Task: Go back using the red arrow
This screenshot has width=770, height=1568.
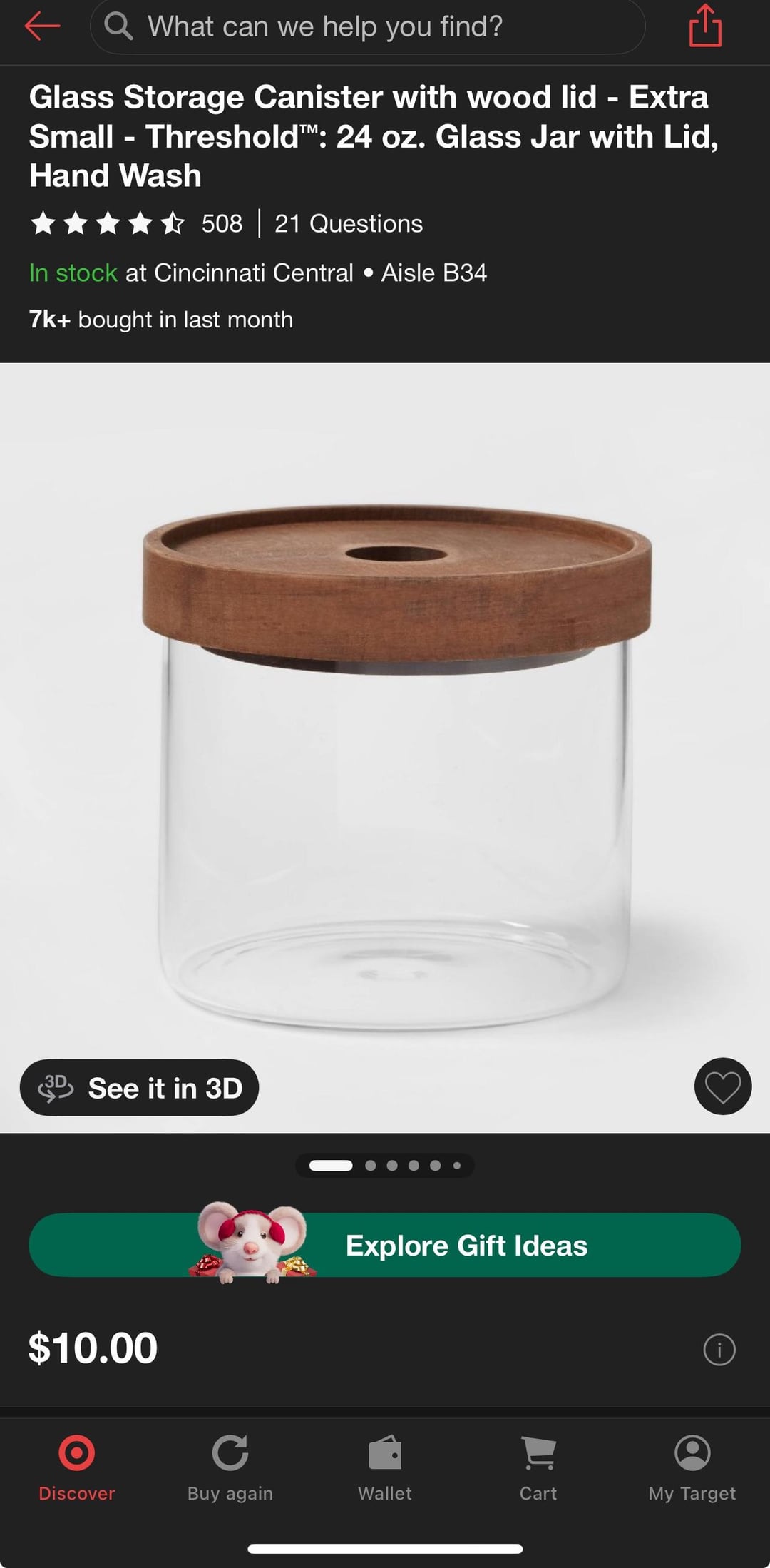Action: pos(42,26)
